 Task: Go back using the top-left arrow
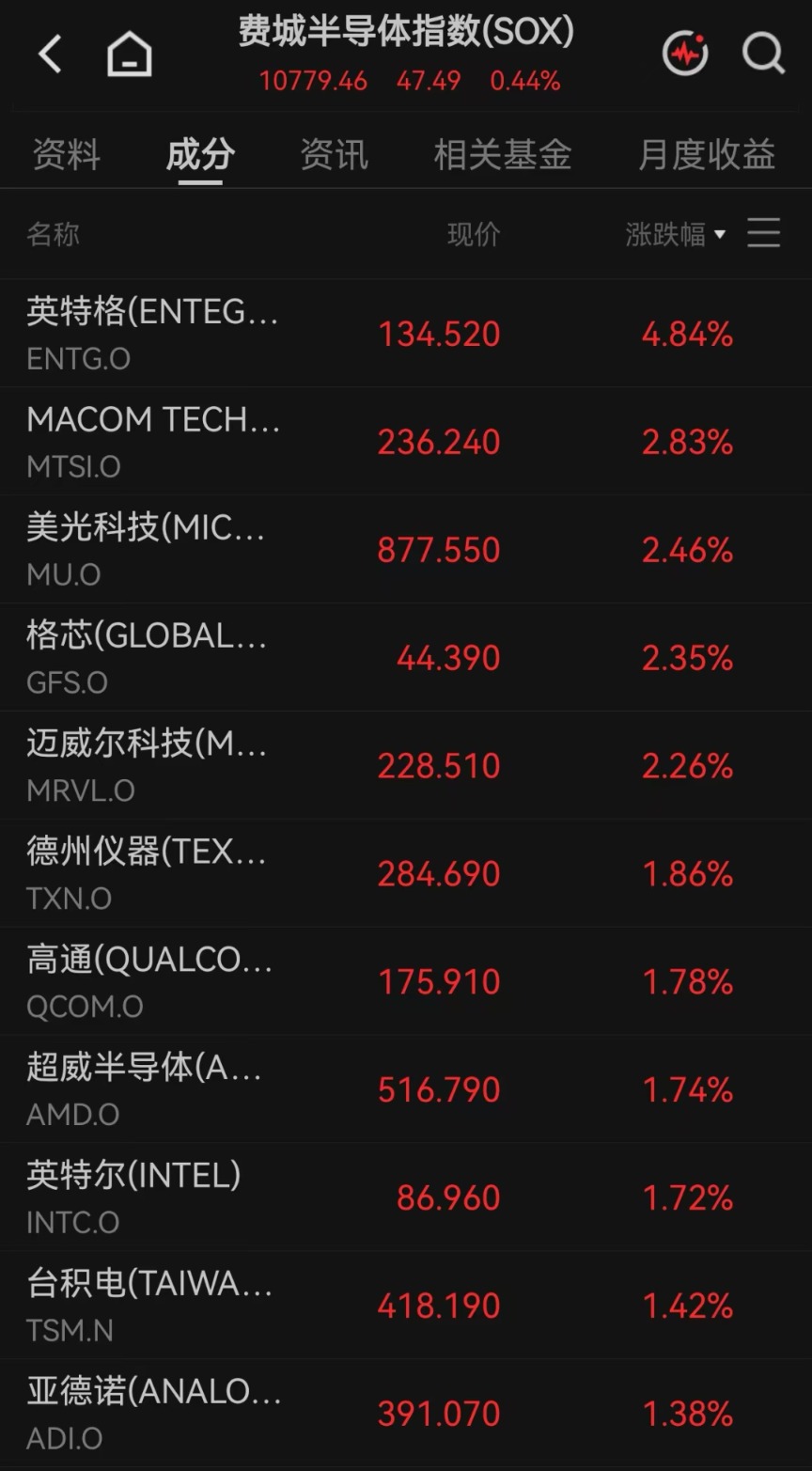[51, 55]
